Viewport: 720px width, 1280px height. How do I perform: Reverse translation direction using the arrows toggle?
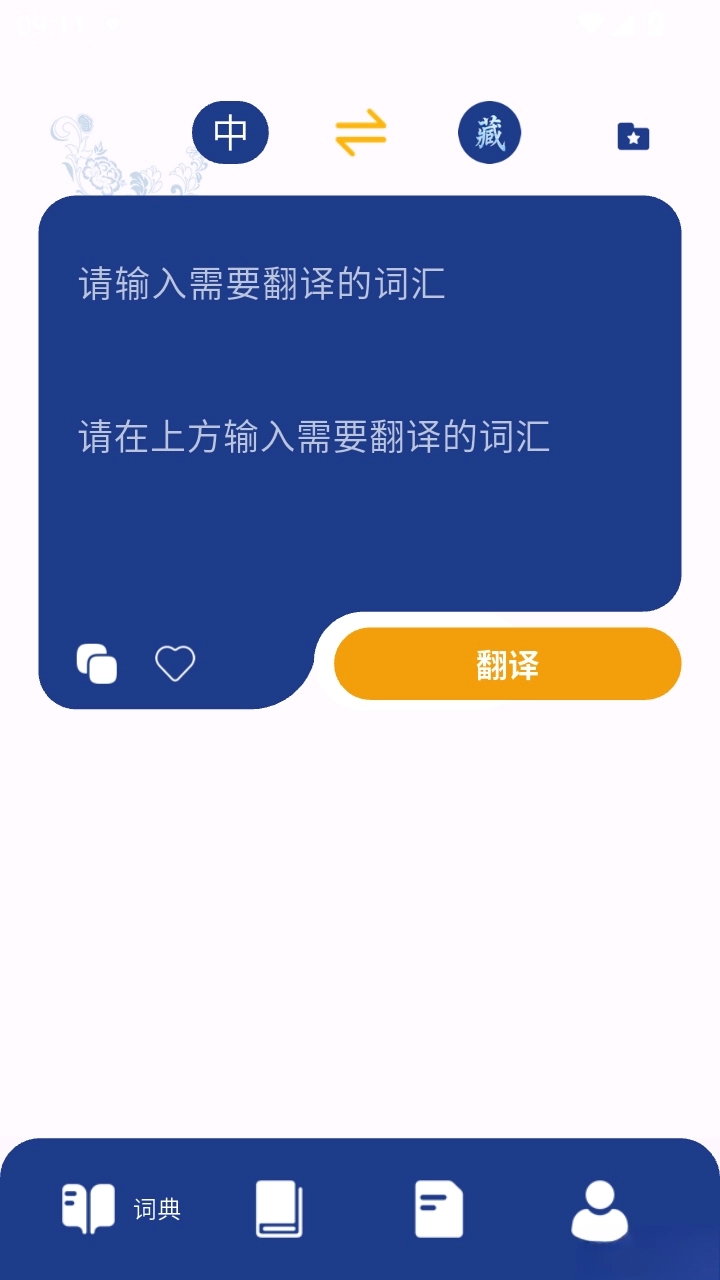[x=360, y=131]
